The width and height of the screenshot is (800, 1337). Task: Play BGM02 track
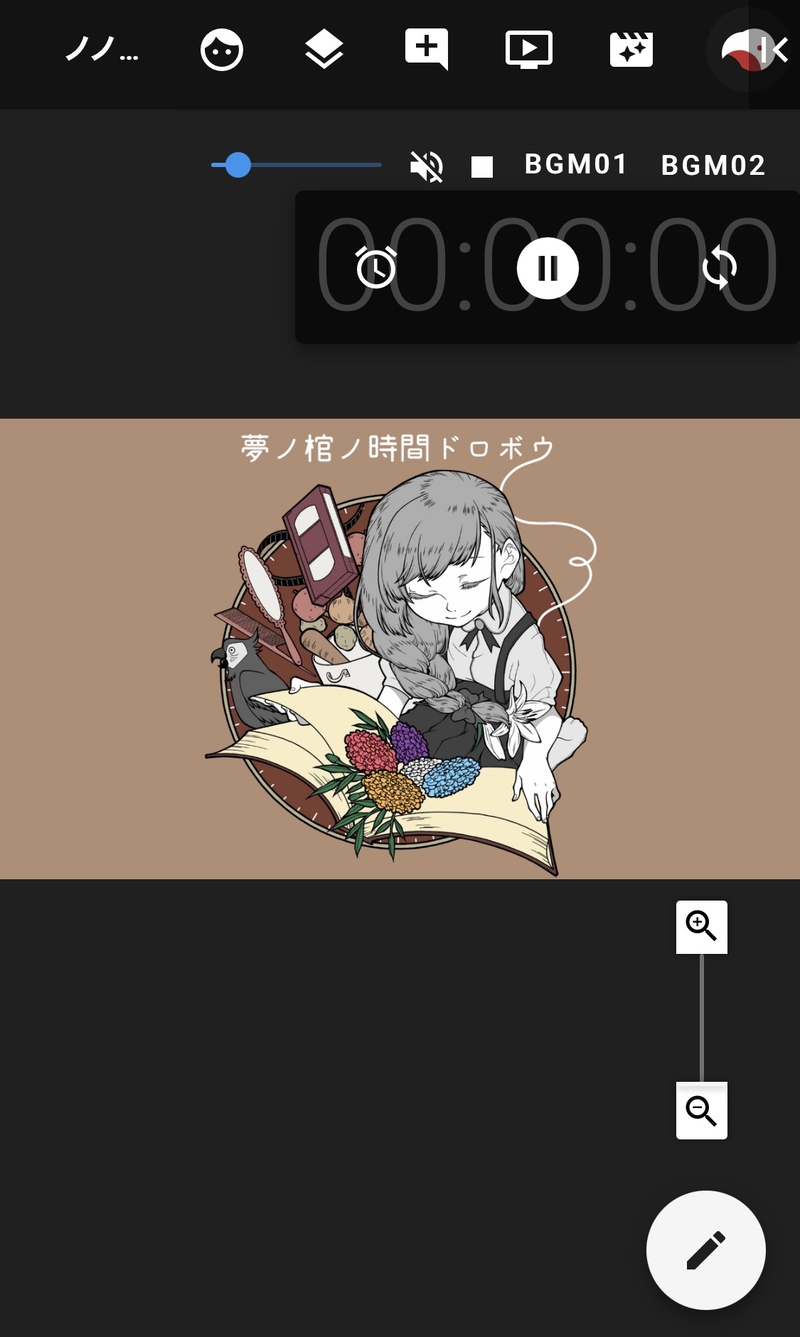click(x=713, y=166)
